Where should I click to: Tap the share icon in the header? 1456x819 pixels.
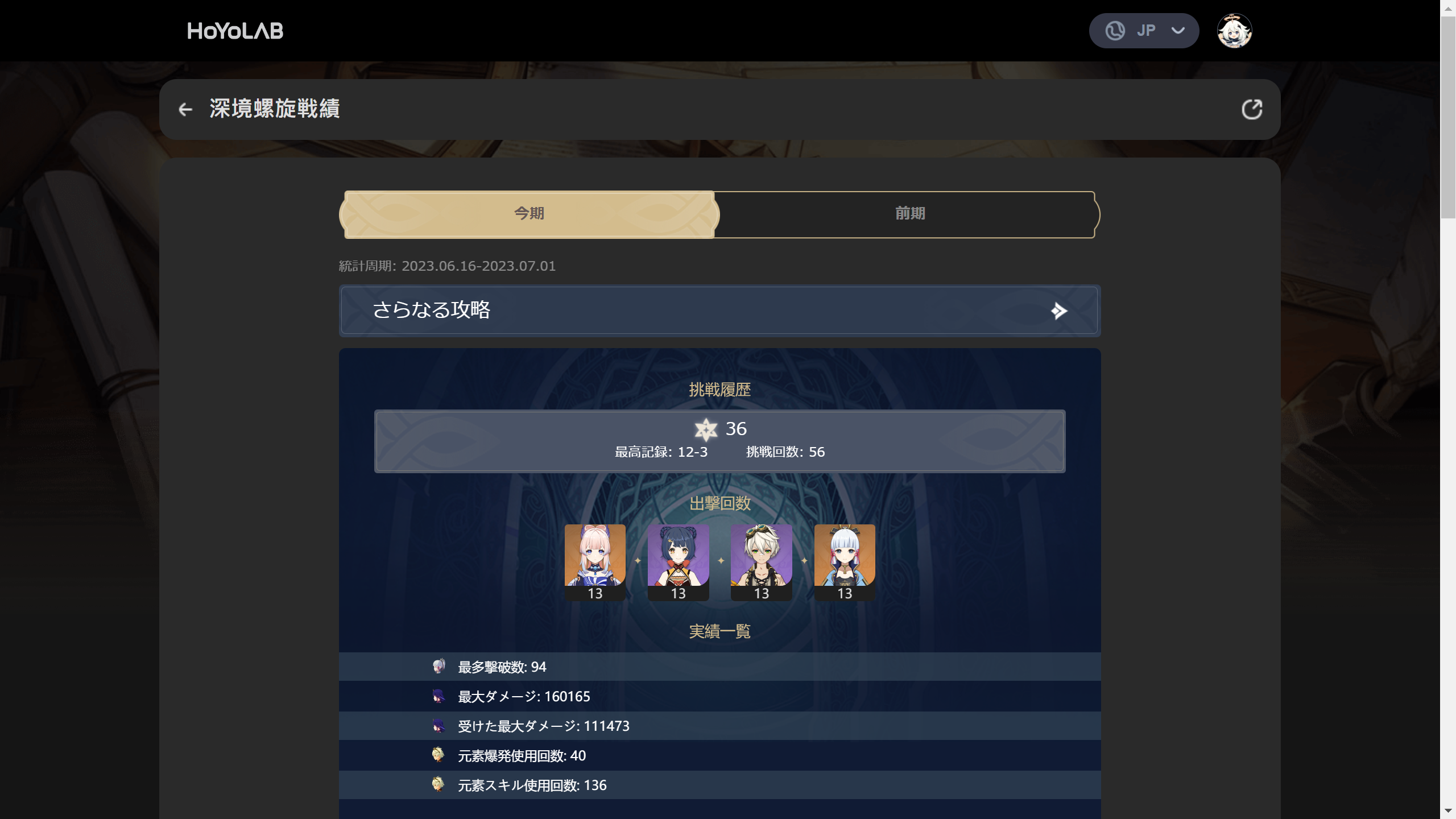[x=1252, y=109]
